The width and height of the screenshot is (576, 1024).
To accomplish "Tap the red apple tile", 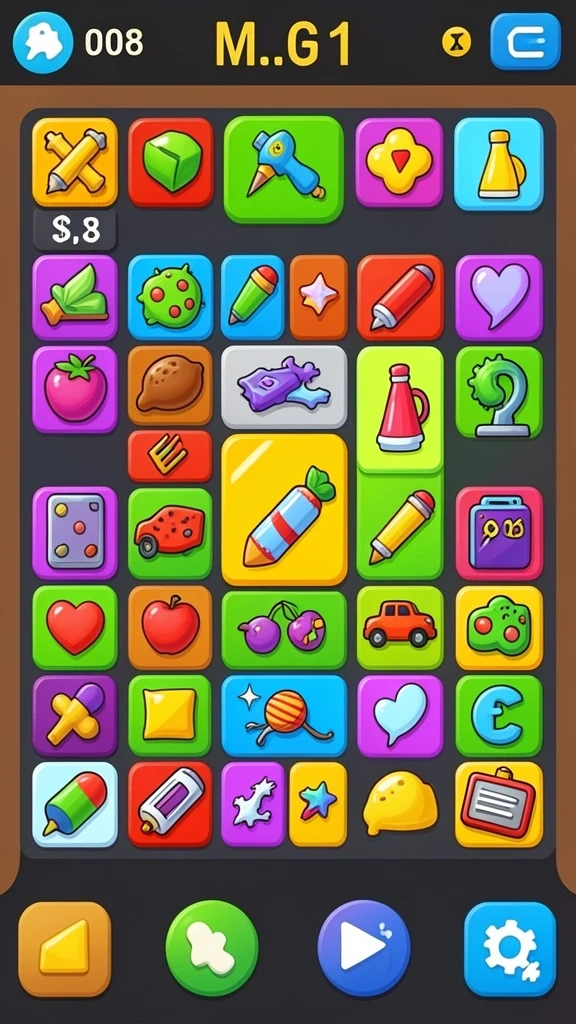I will click(x=170, y=627).
